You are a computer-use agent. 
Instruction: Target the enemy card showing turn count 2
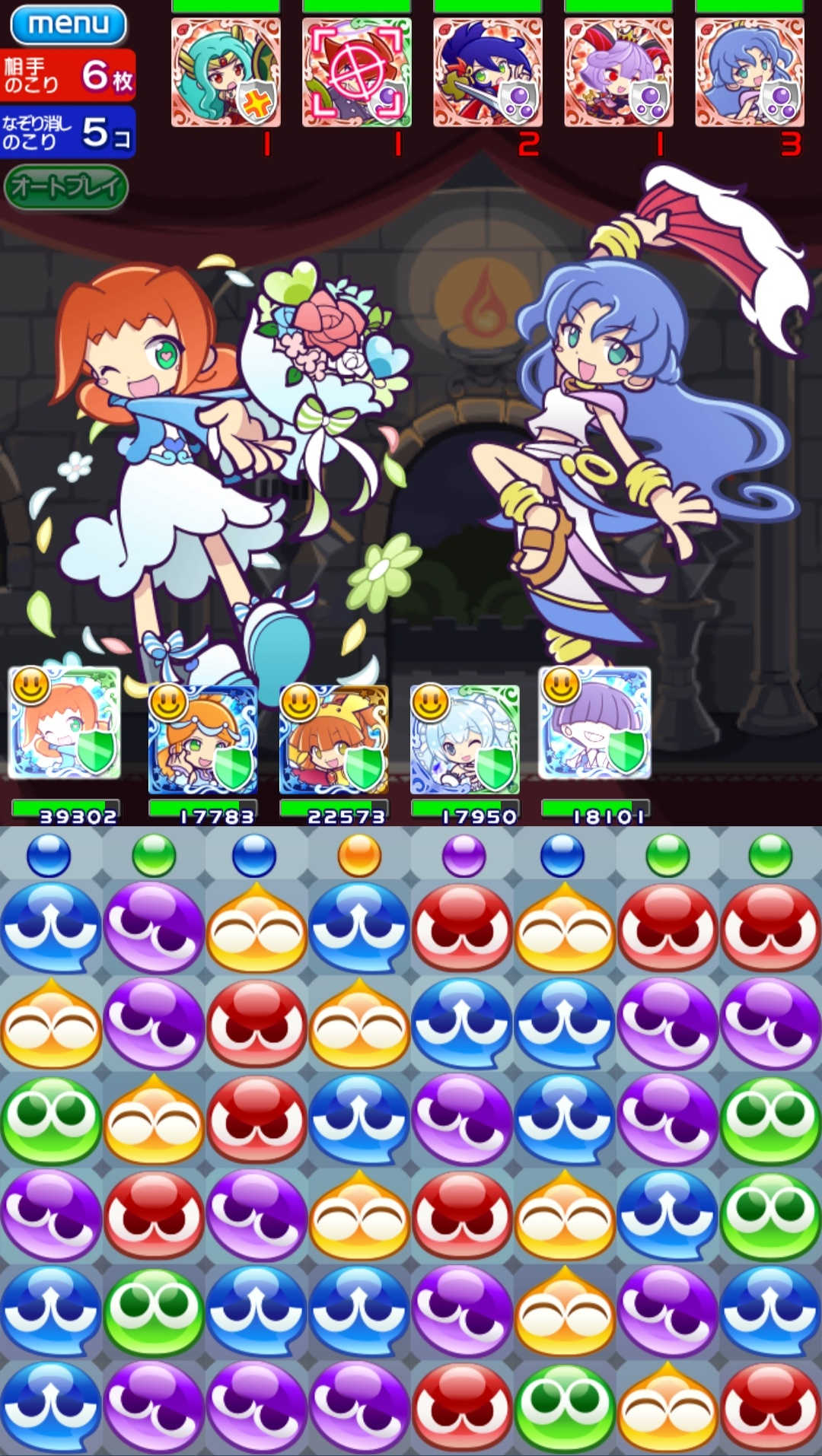pos(488,72)
